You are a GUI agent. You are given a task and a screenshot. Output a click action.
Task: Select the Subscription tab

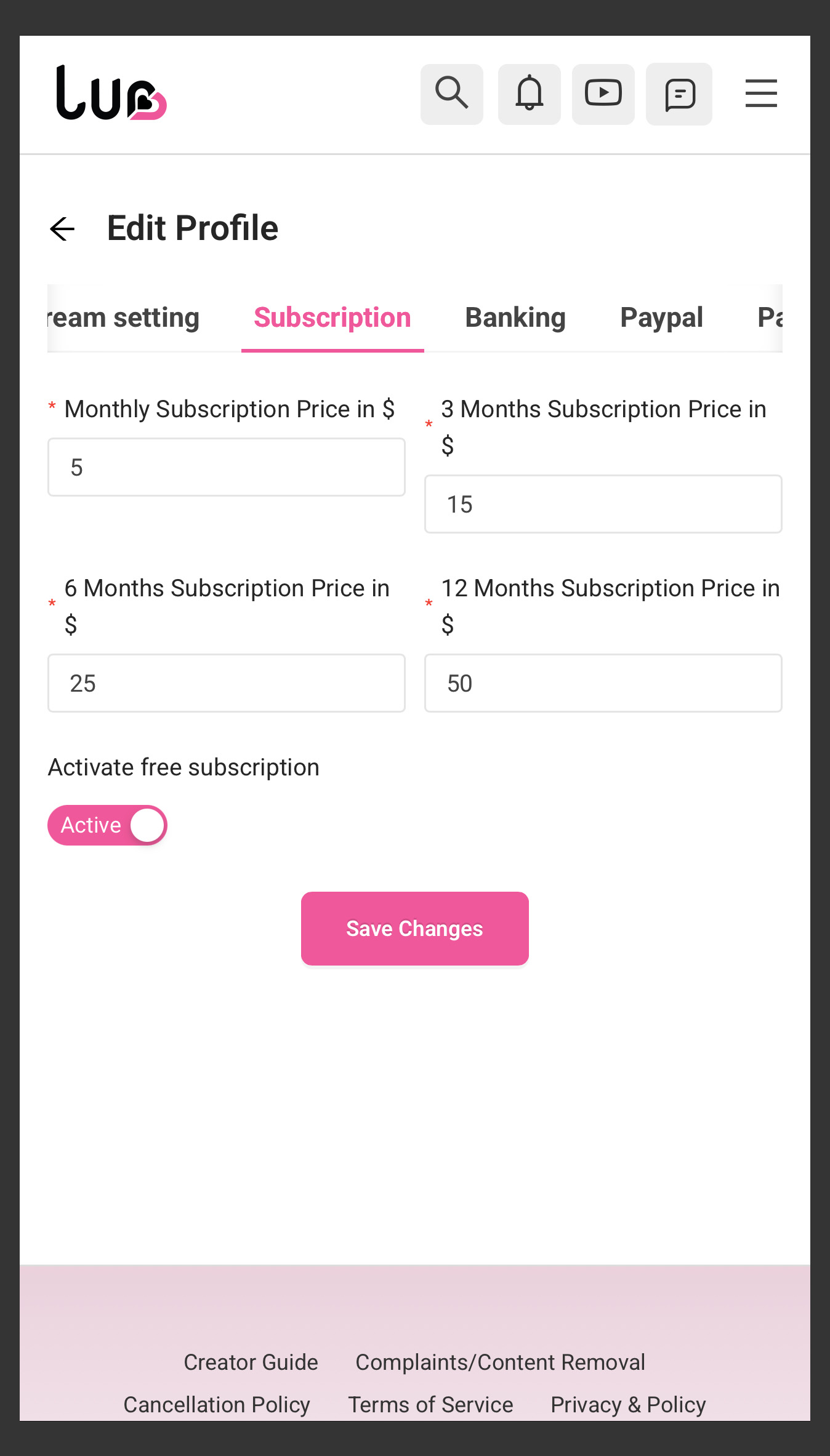[x=332, y=318]
